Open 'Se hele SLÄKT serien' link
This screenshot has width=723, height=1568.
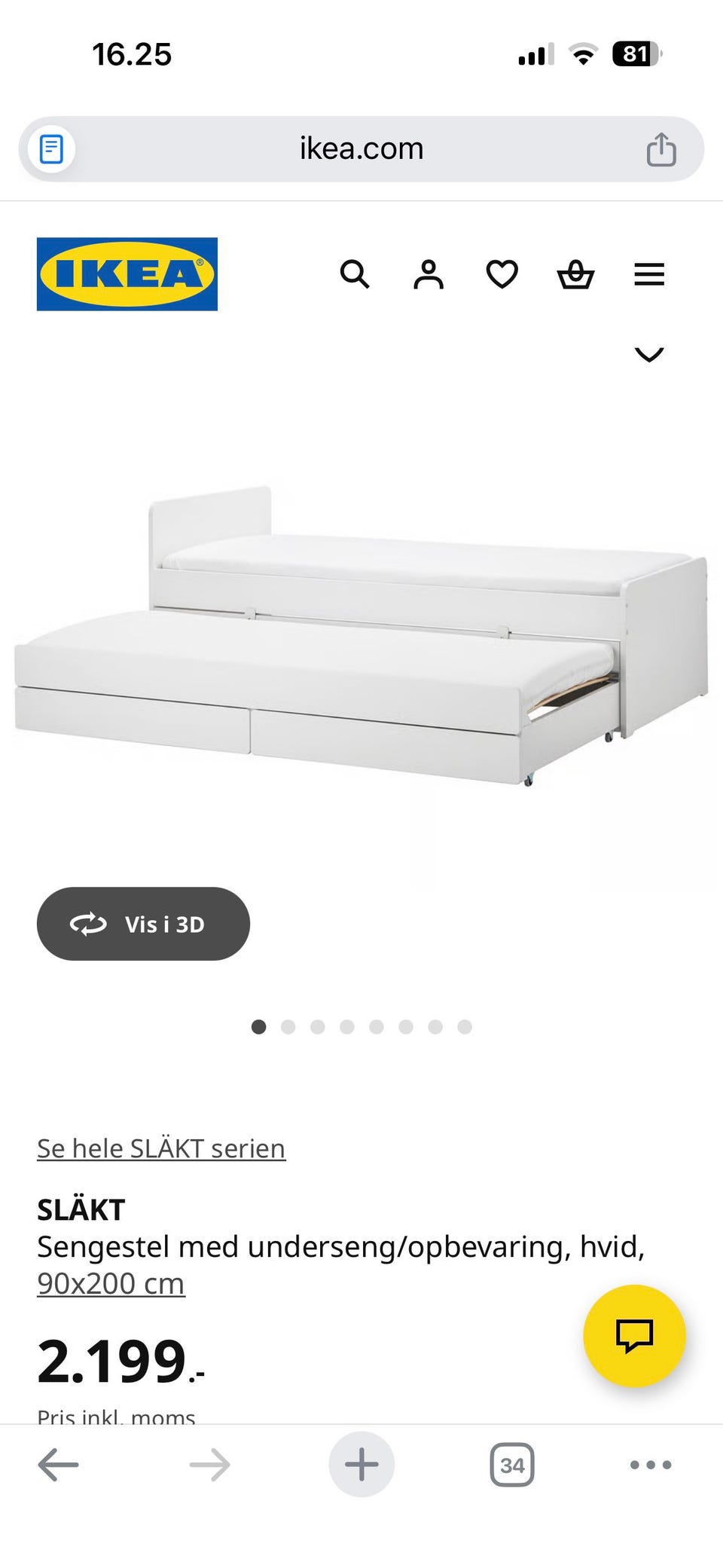click(x=160, y=1148)
